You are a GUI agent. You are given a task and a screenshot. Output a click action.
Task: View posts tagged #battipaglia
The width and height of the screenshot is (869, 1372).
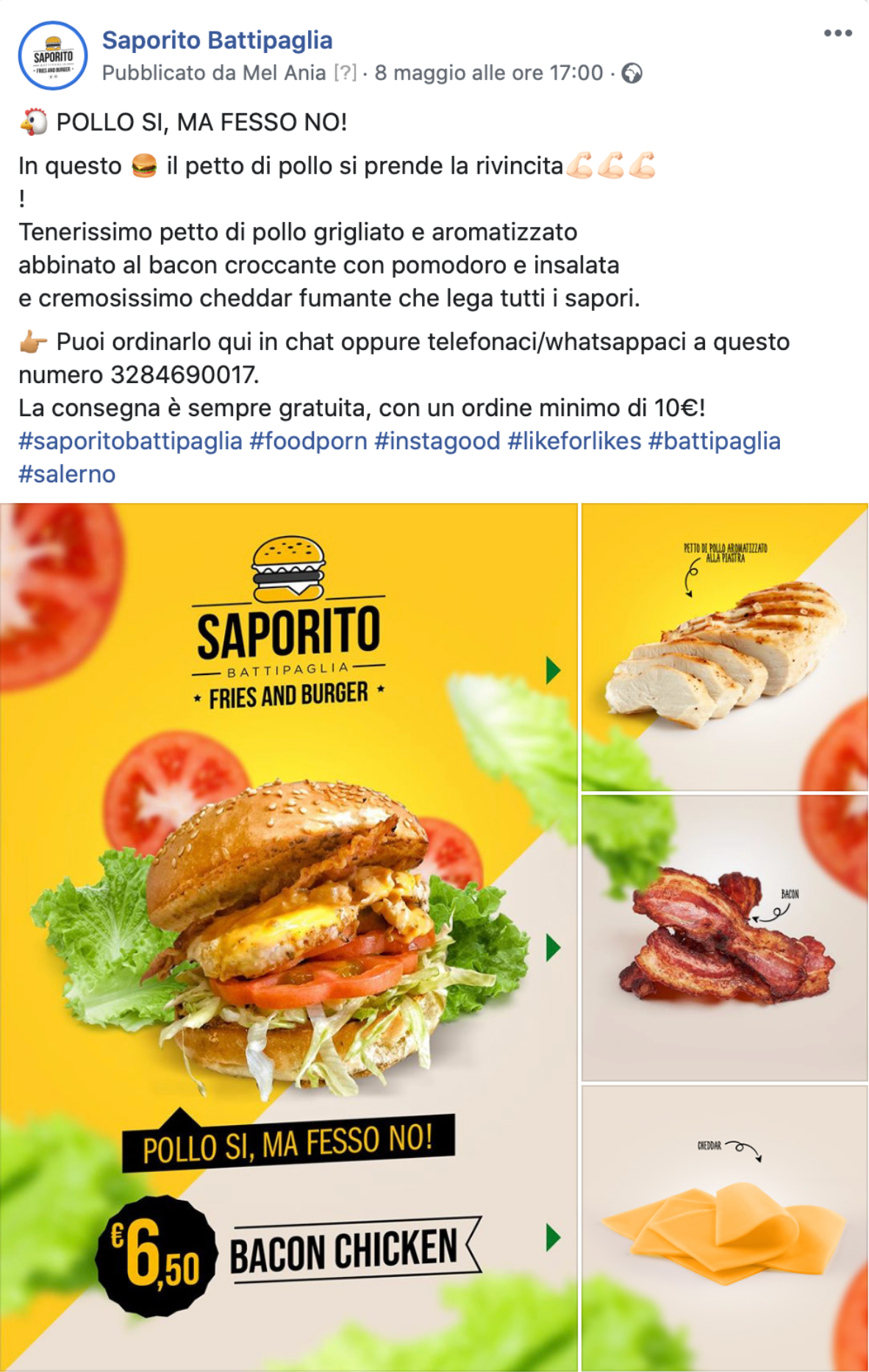pos(714,441)
